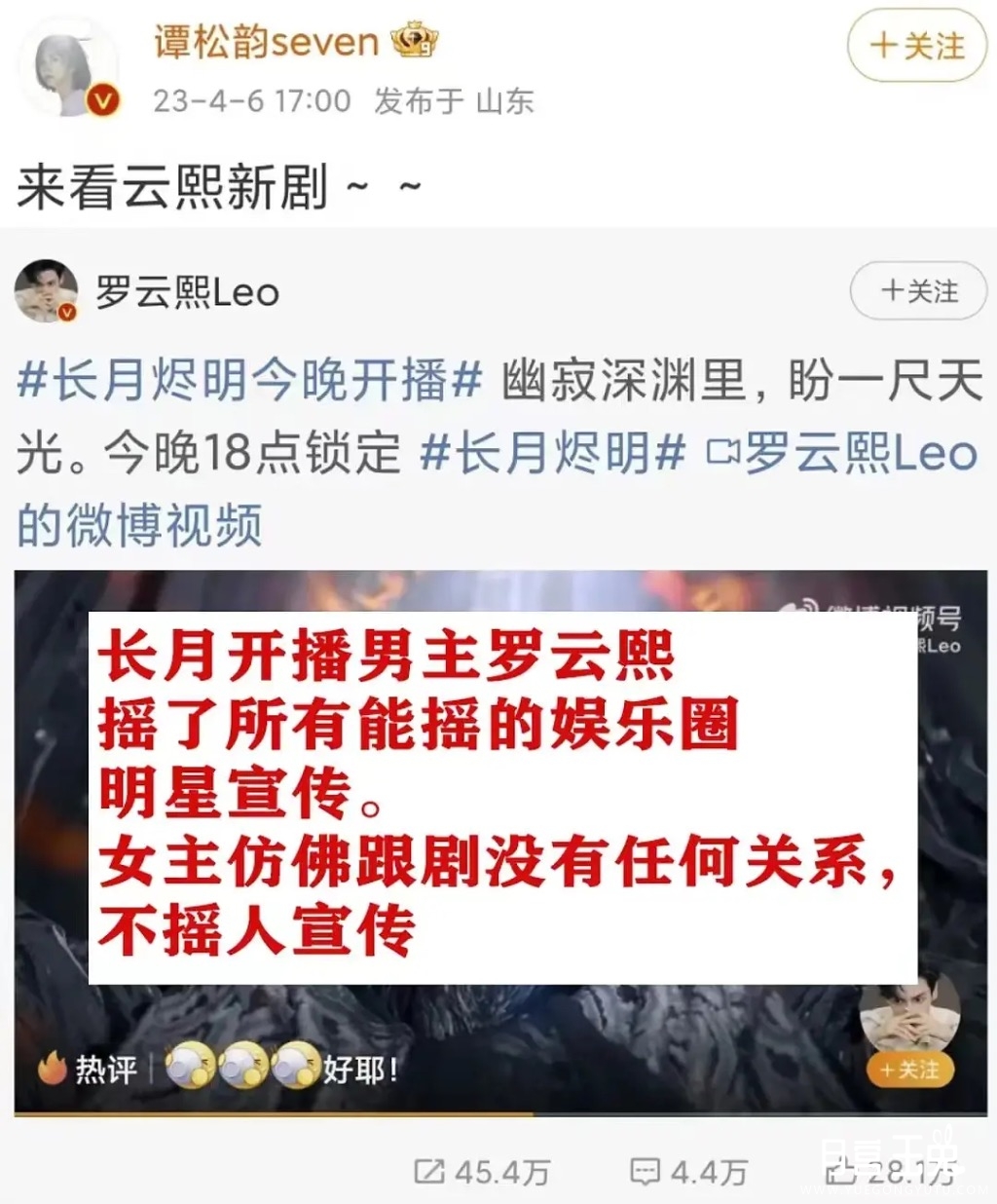Image resolution: width=997 pixels, height=1204 pixels.
Task: Follow 谭松韵seven with the top 关注 button
Action: [x=917, y=46]
